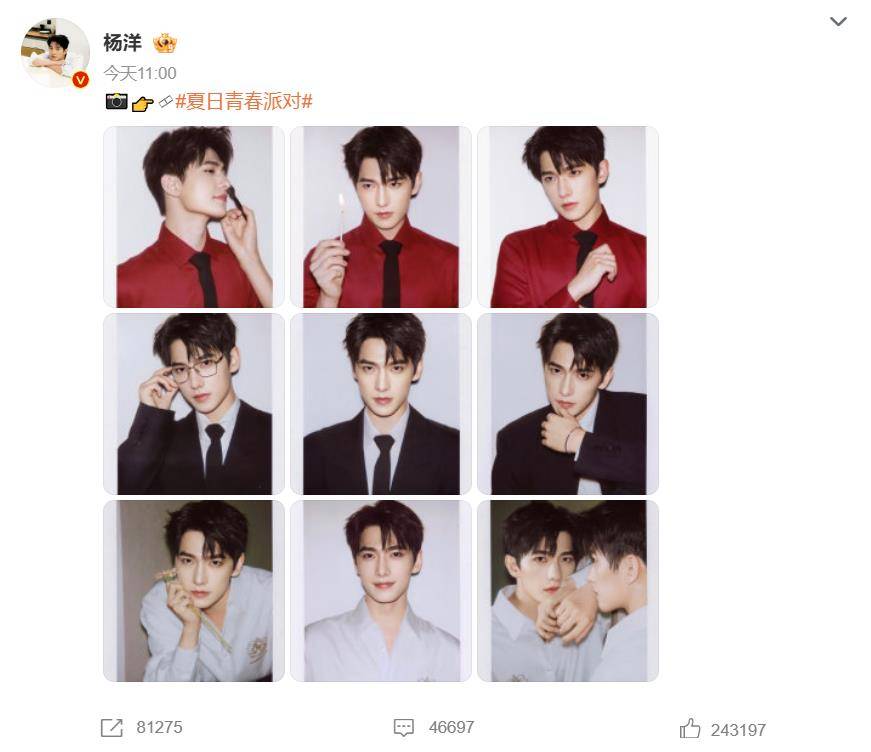This screenshot has height=752, width=871.
Task: View the red shirt photo adjusting the tie
Action: [568, 217]
